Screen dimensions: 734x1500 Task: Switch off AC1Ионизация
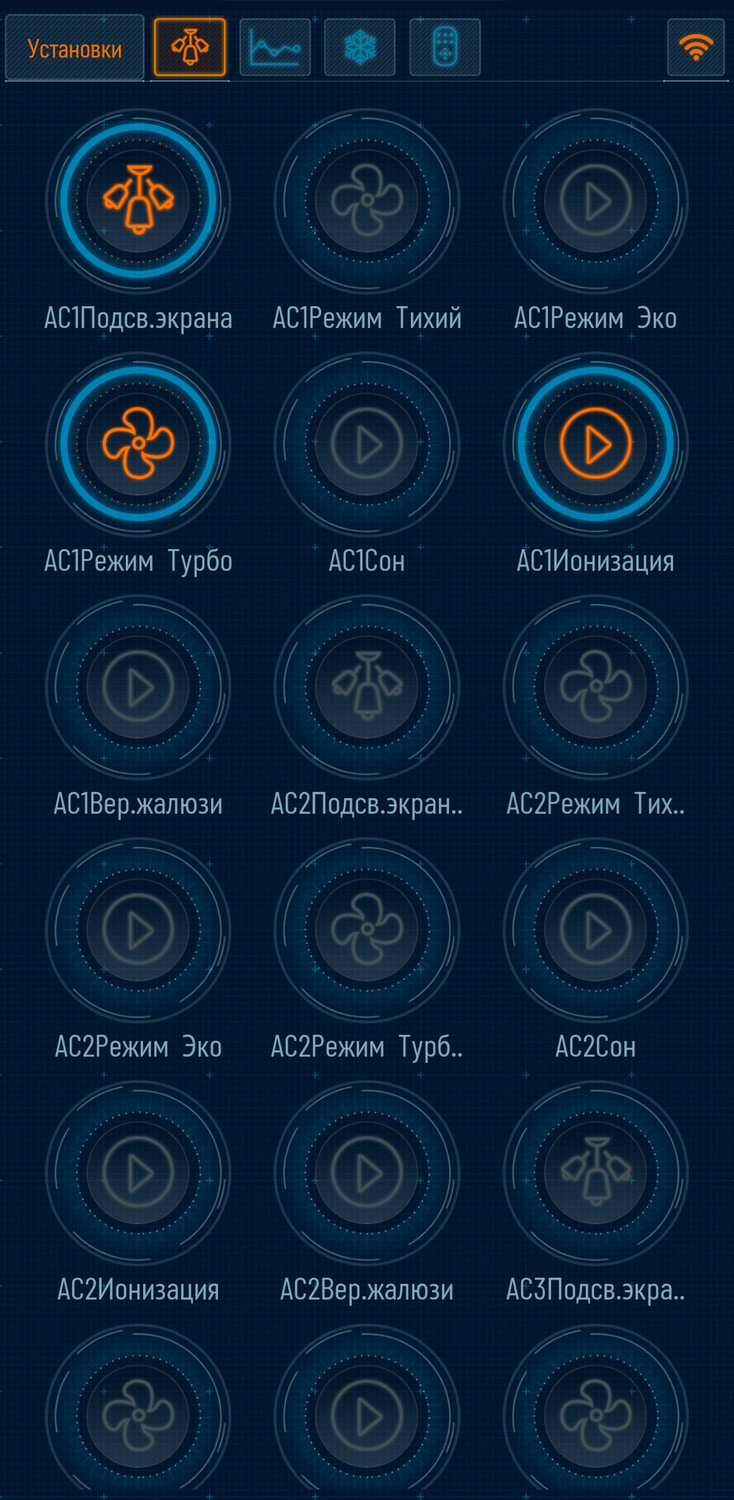point(596,443)
